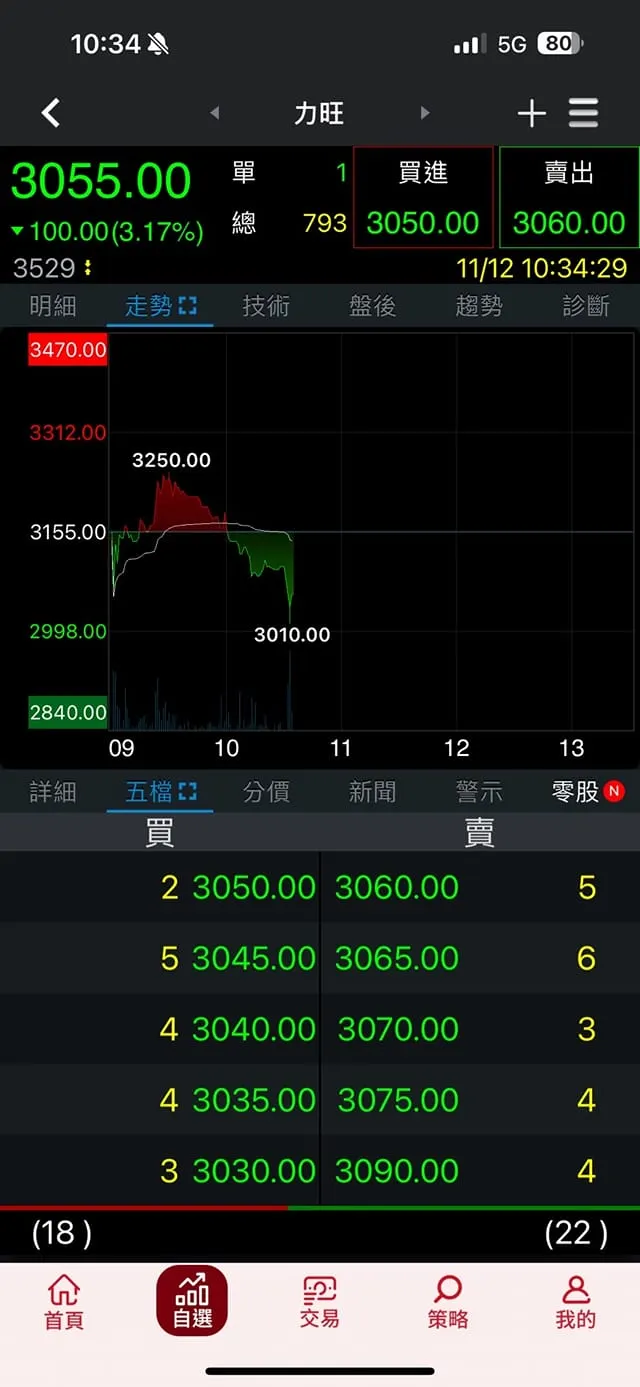This screenshot has height=1387, width=640.
Task: Switch to the previous stock arrow
Action: [214, 113]
